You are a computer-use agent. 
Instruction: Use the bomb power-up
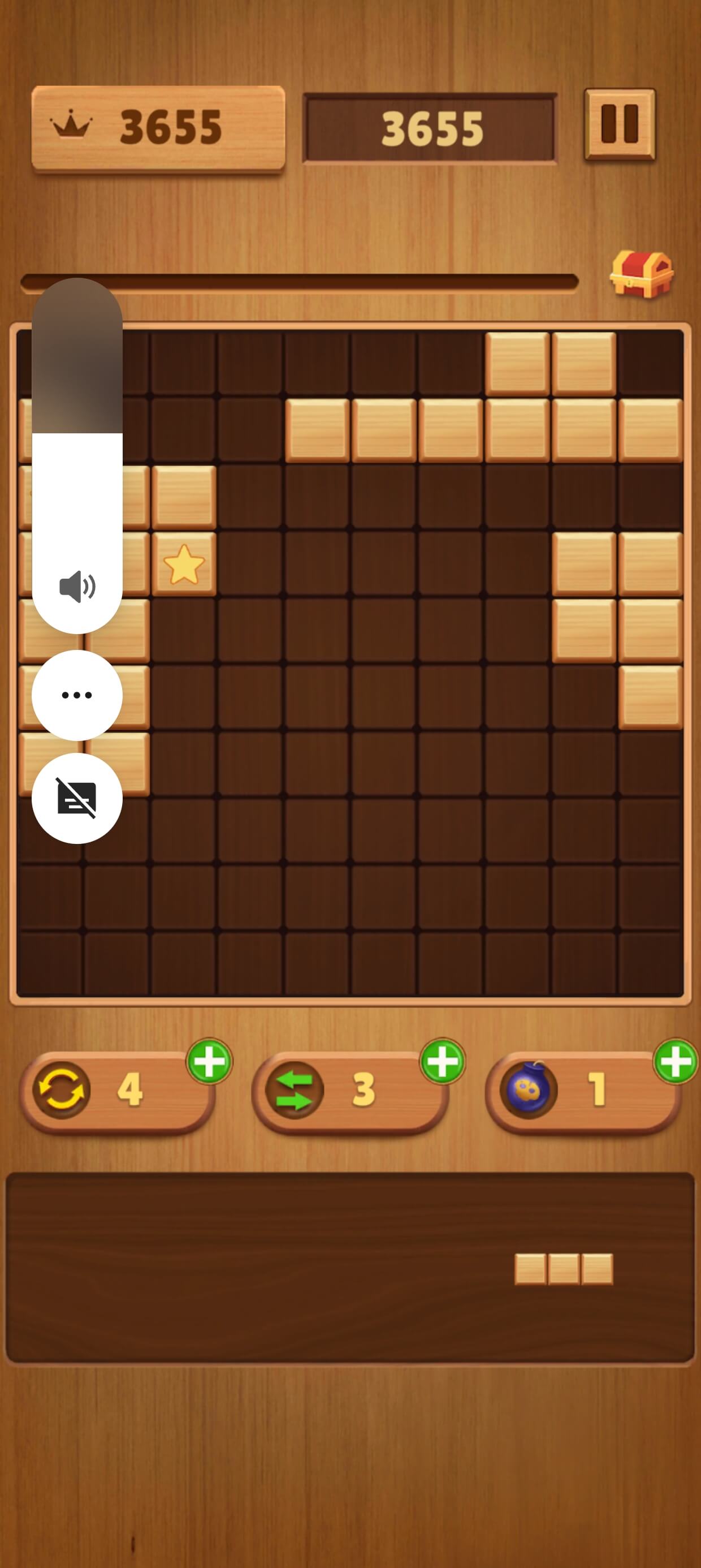(x=529, y=1090)
